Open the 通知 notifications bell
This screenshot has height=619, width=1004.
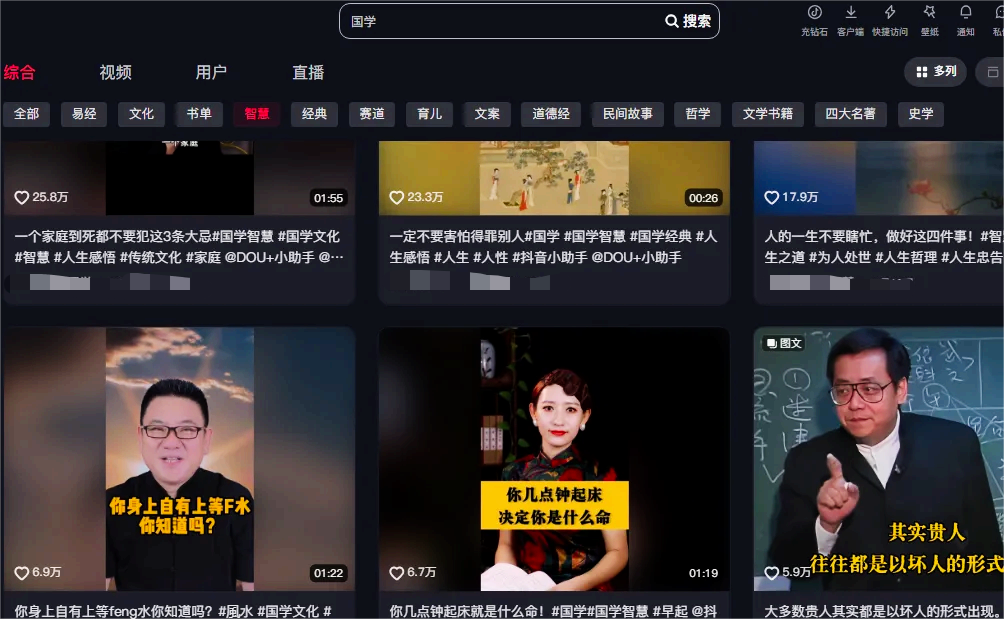click(x=965, y=19)
